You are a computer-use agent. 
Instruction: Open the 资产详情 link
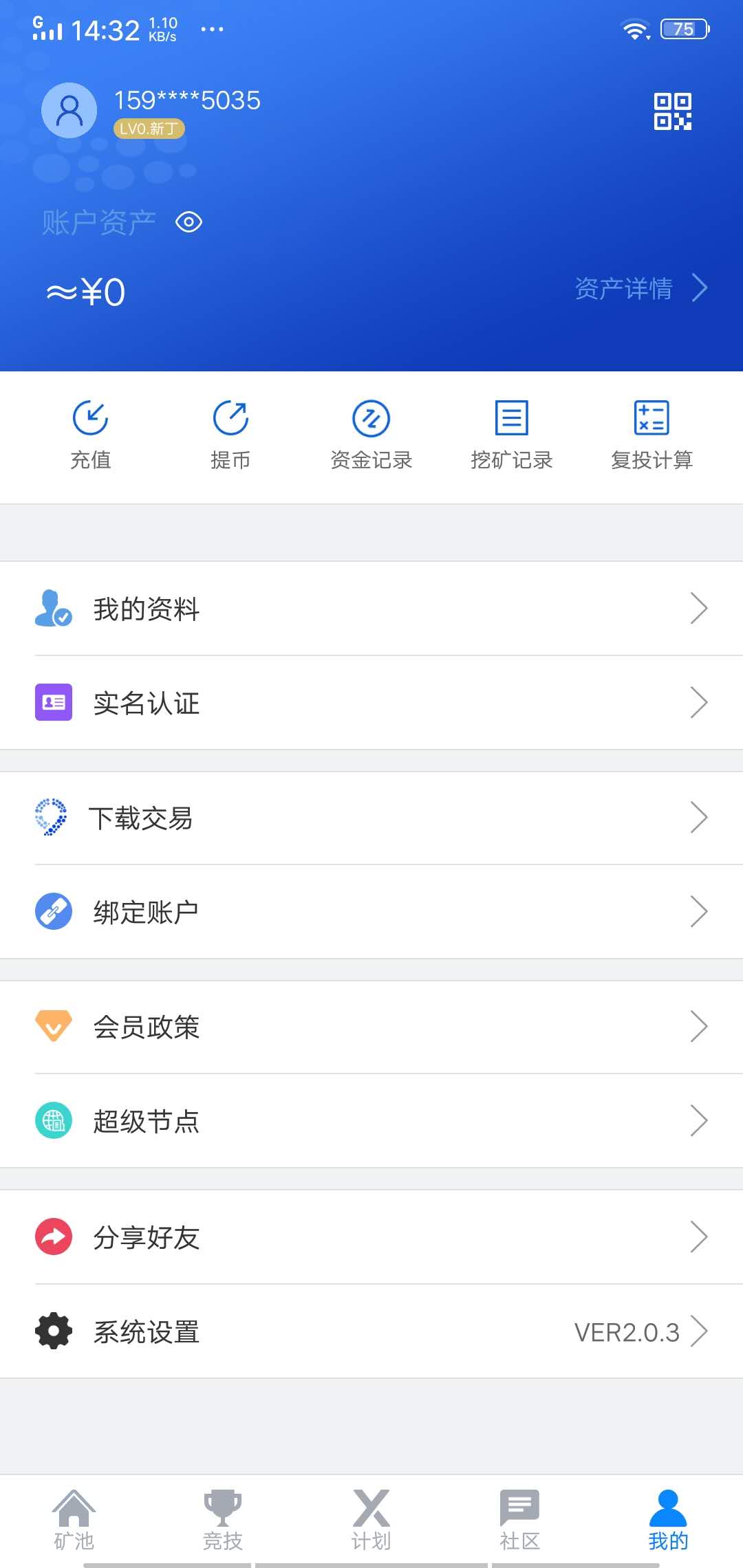625,287
